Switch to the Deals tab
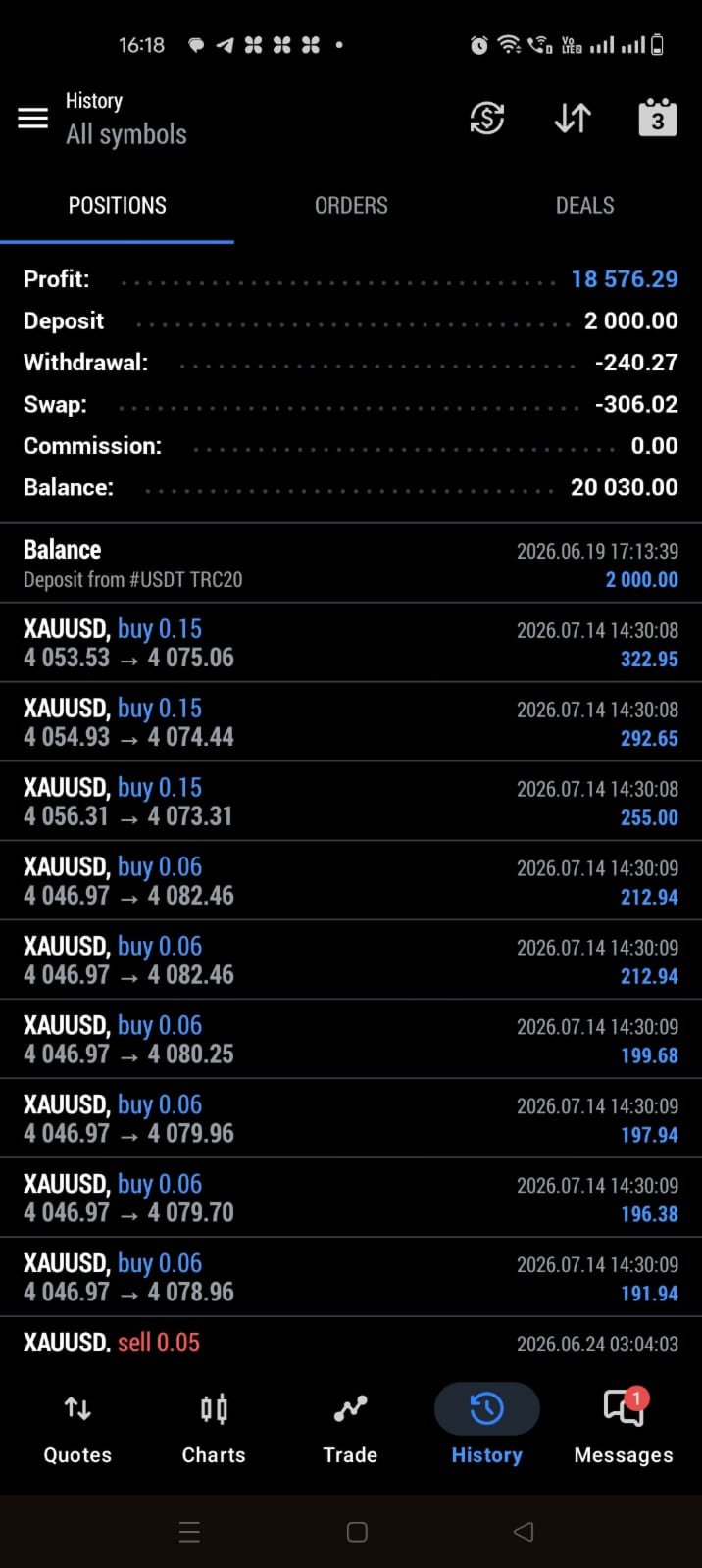Image resolution: width=702 pixels, height=1568 pixels. click(585, 205)
